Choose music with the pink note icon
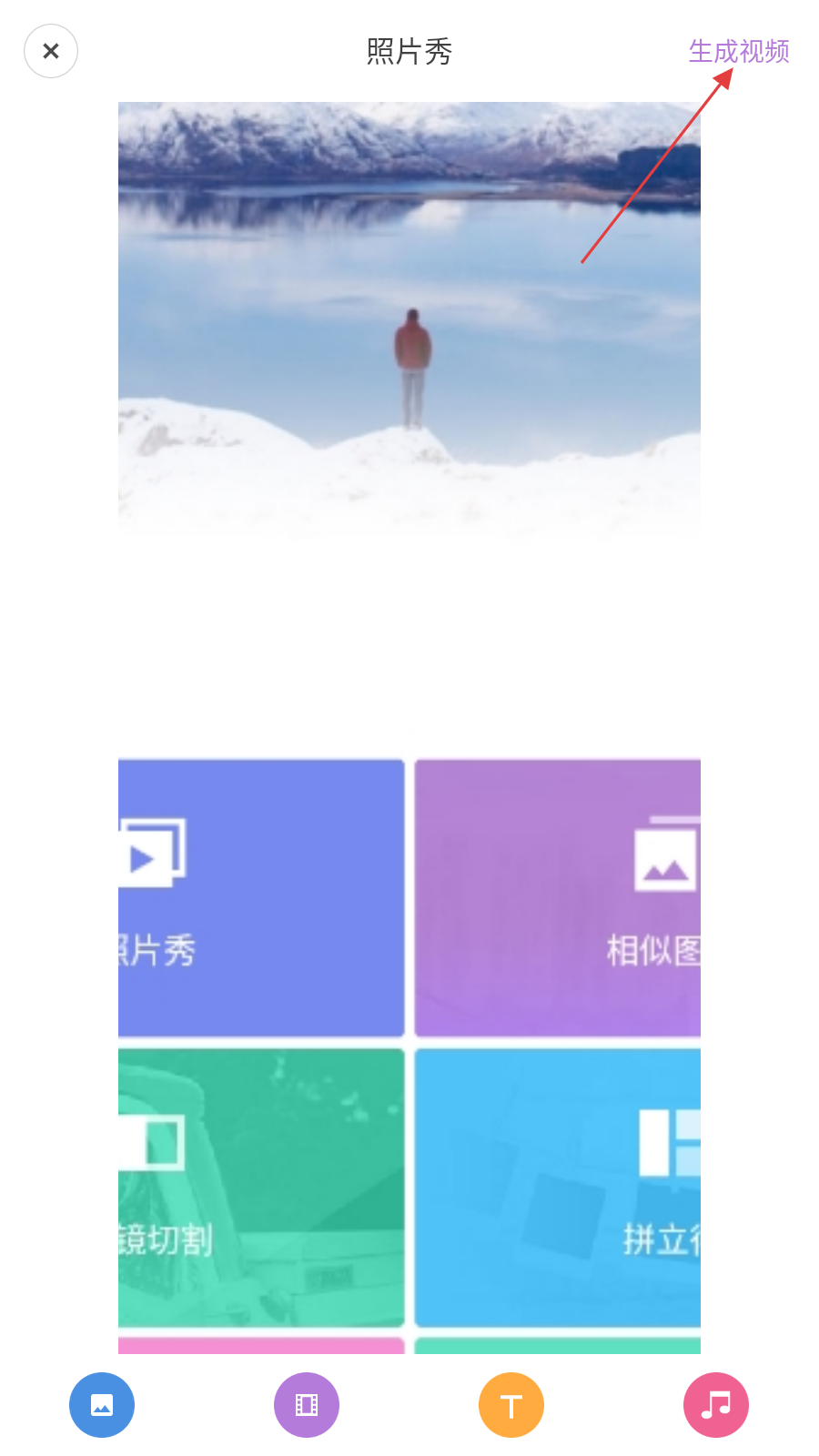The image size is (819, 1456). [716, 1405]
